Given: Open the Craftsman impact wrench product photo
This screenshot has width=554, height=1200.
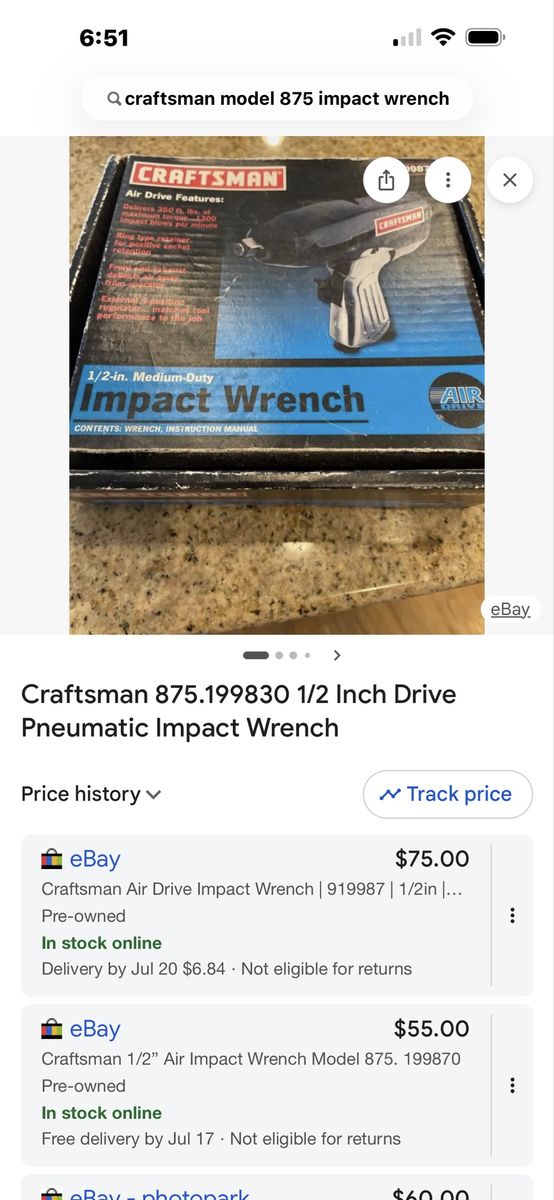Looking at the screenshot, I should [x=277, y=385].
